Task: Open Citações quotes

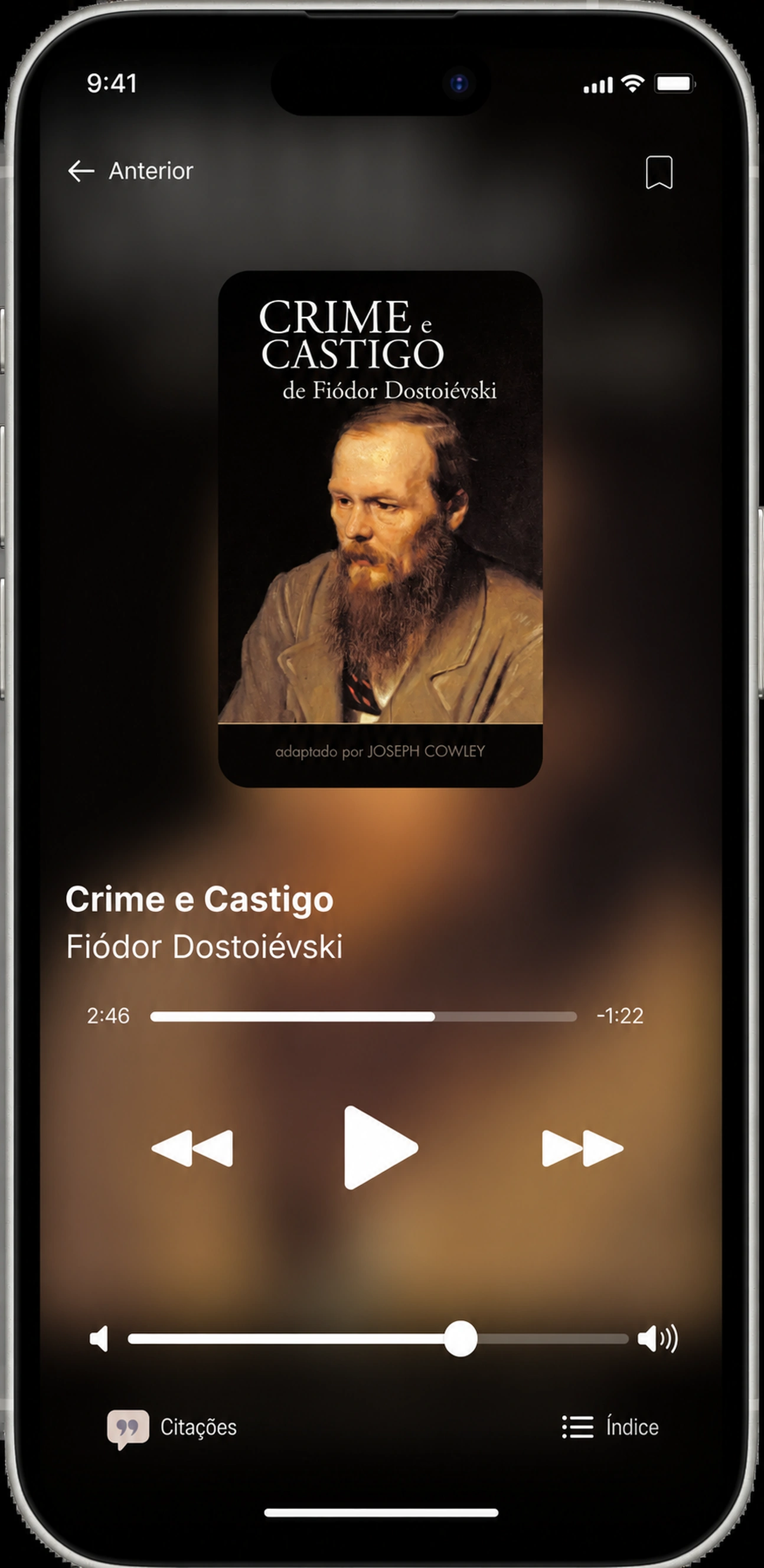Action: coord(172,1427)
